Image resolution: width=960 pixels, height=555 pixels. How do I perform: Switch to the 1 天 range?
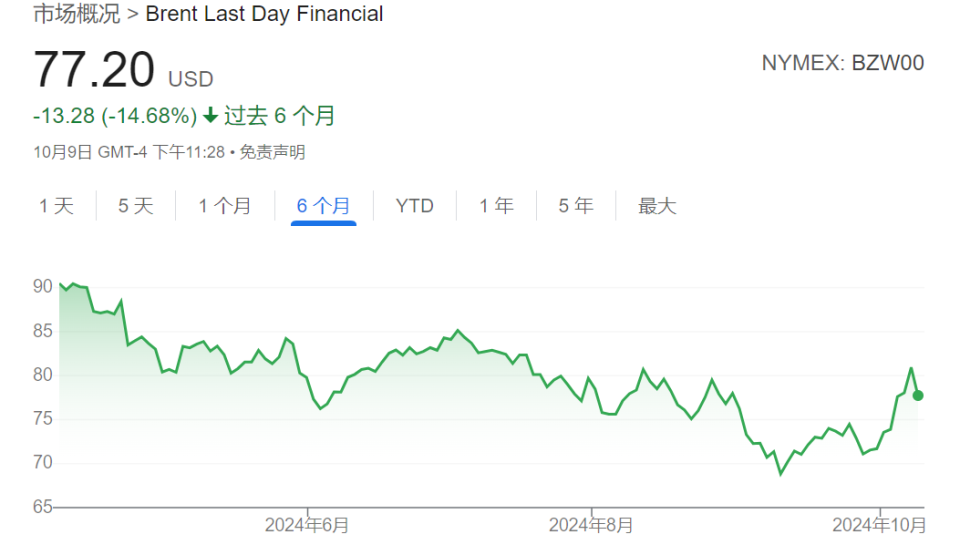click(x=56, y=206)
